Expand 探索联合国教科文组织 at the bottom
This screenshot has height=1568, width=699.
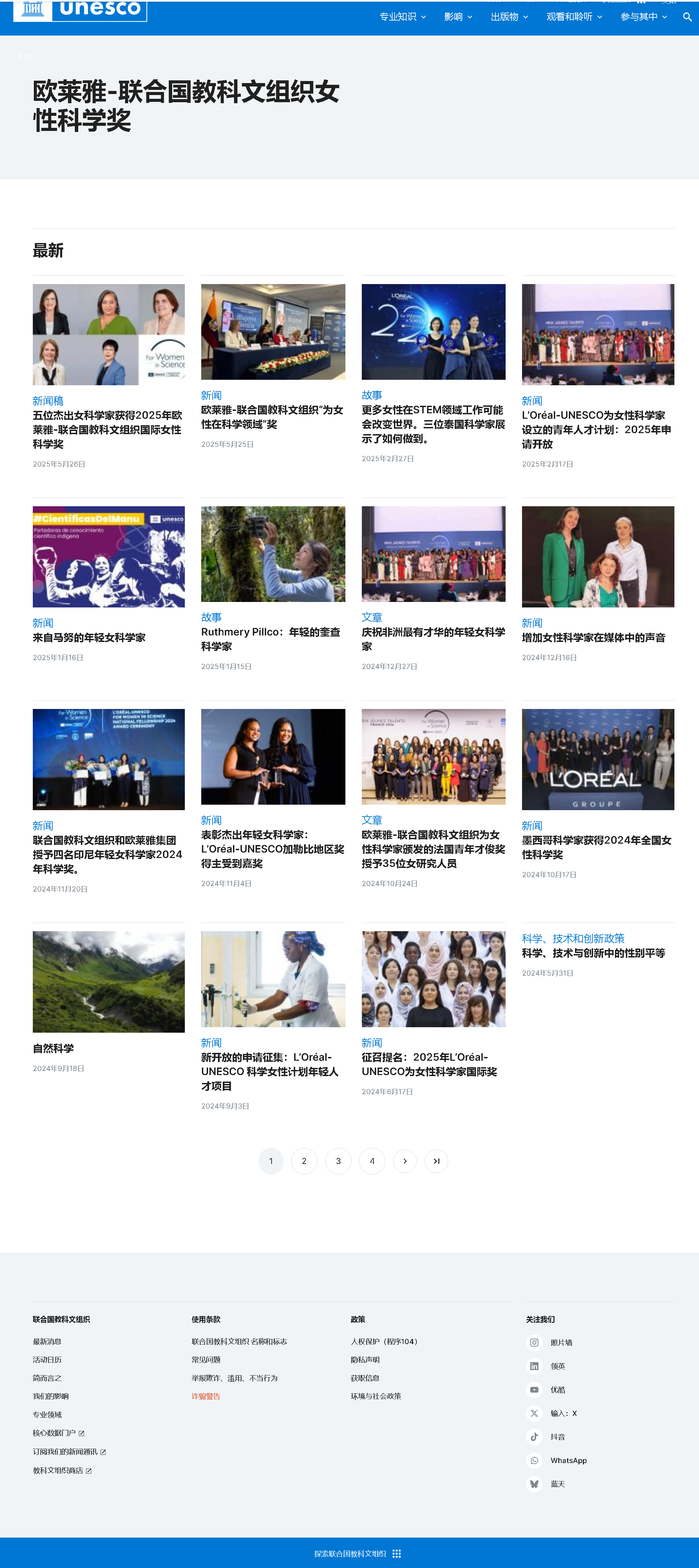357,1553
